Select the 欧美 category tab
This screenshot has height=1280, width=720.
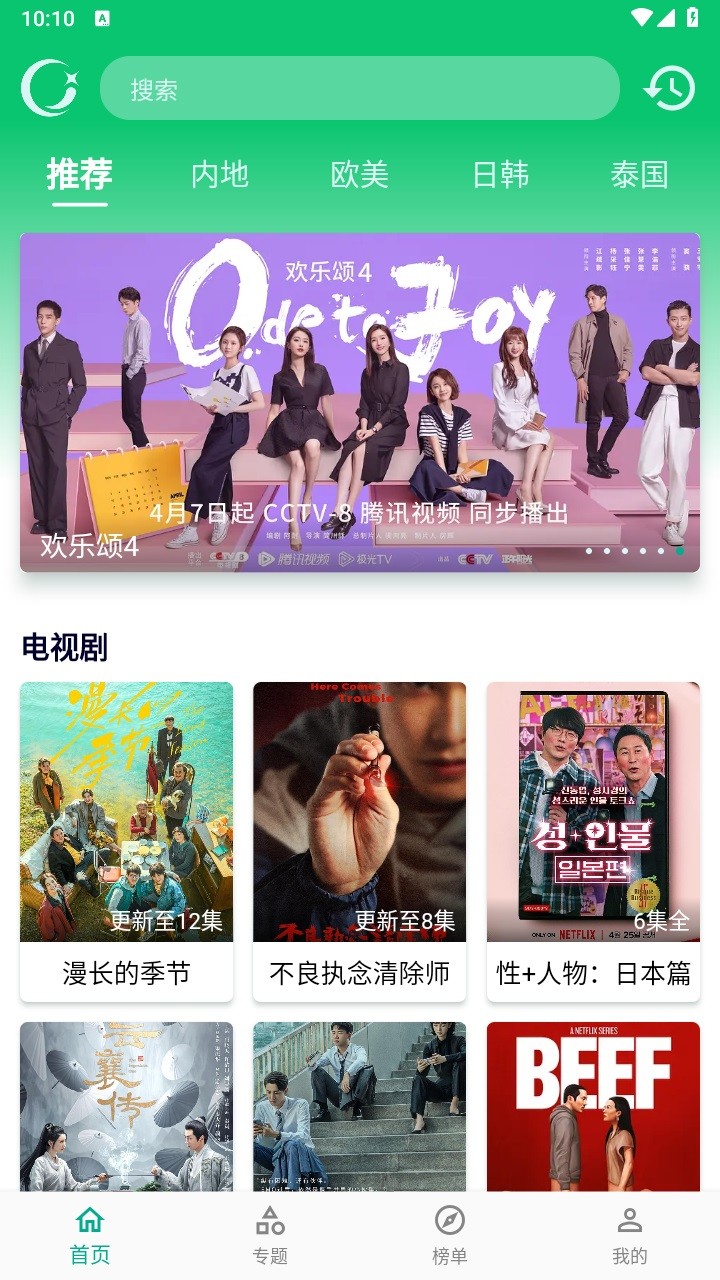pyautogui.click(x=359, y=173)
